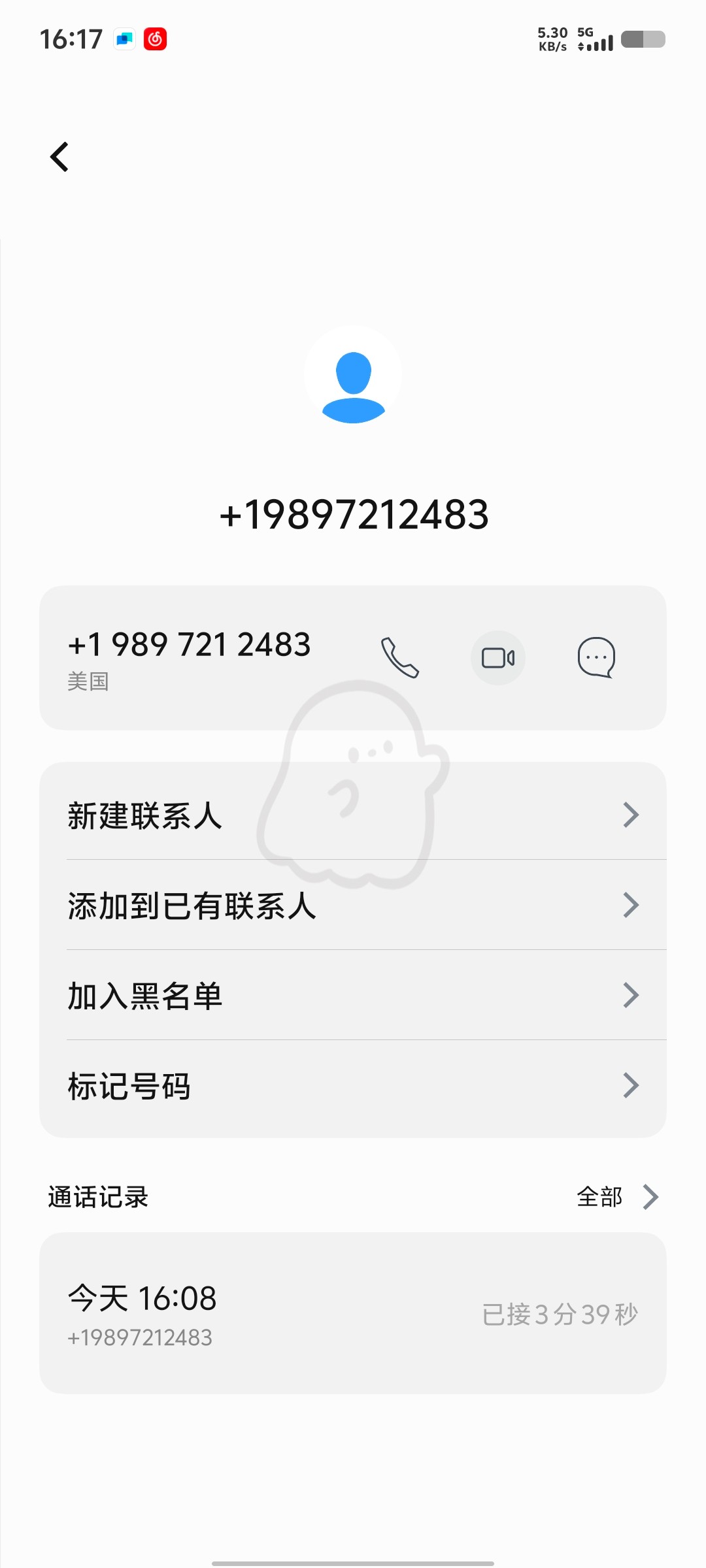The width and height of the screenshot is (706, 1568).
Task: Send a message using the chat bubble icon
Action: point(596,657)
